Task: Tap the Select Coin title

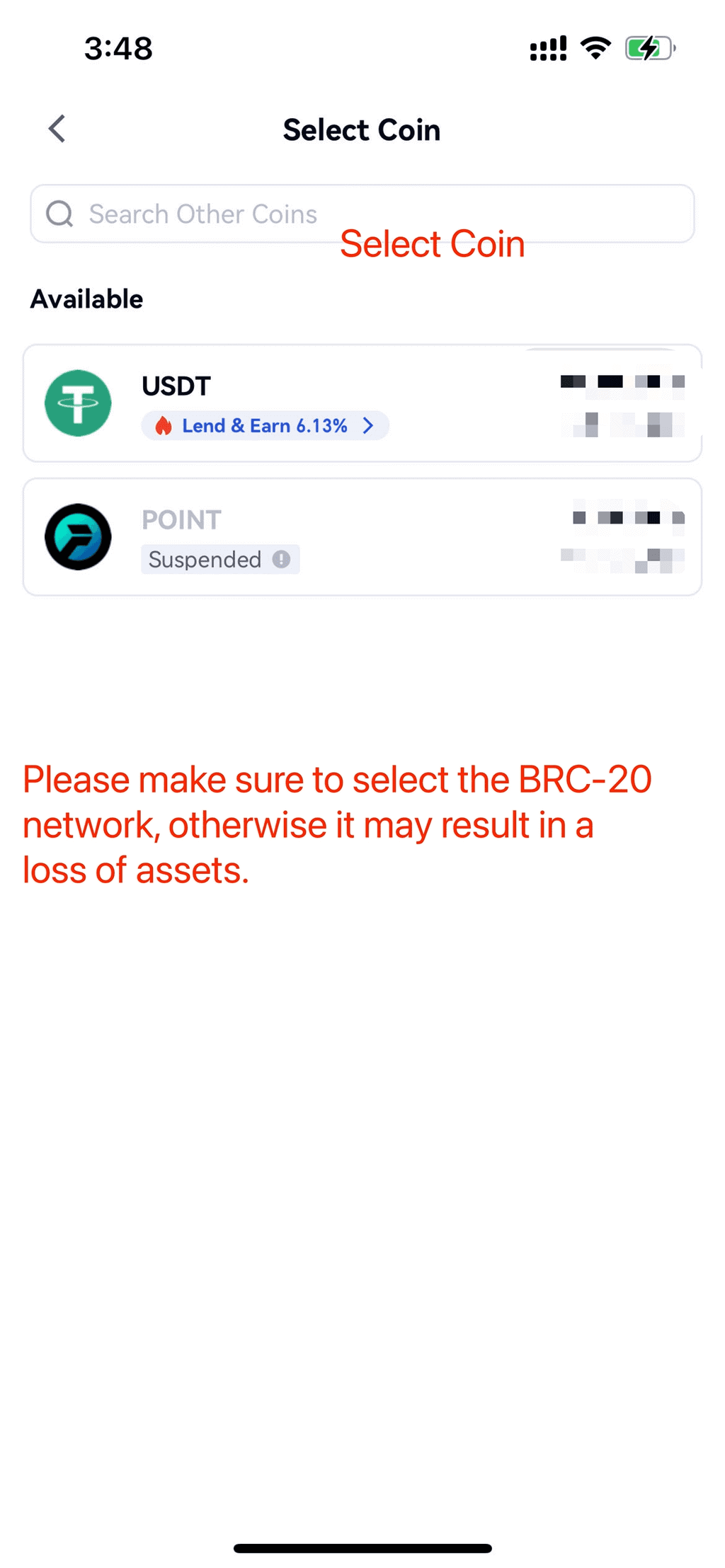Action: tap(362, 129)
